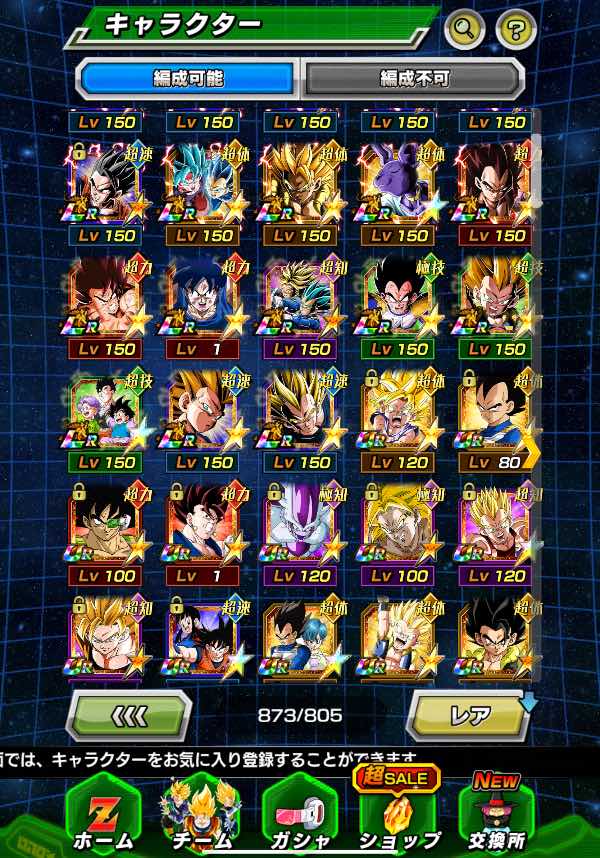Go to ホーム in bottom navigation
Screen dimensions: 600x858
103,815
